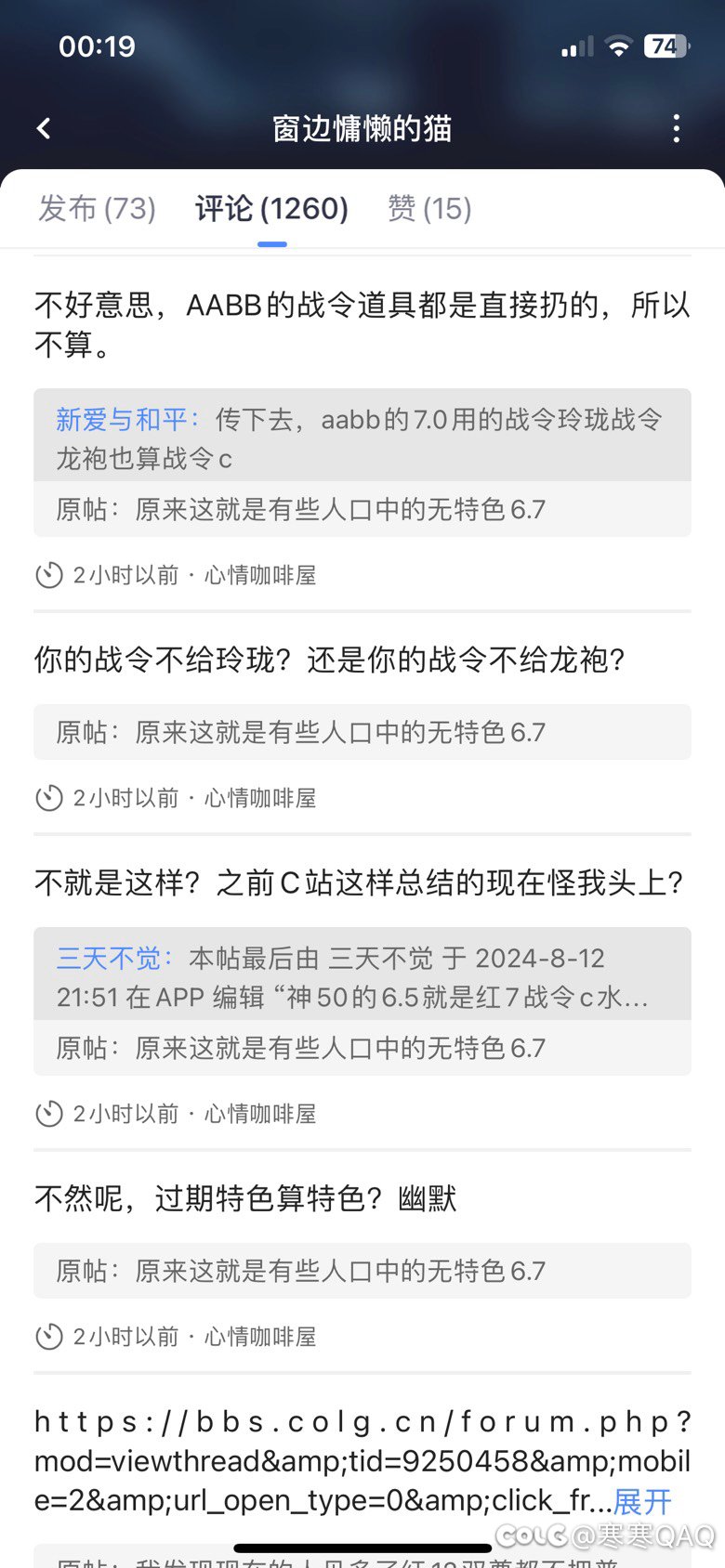Go back with the top-left arrow
725x1568 pixels.
tap(44, 128)
